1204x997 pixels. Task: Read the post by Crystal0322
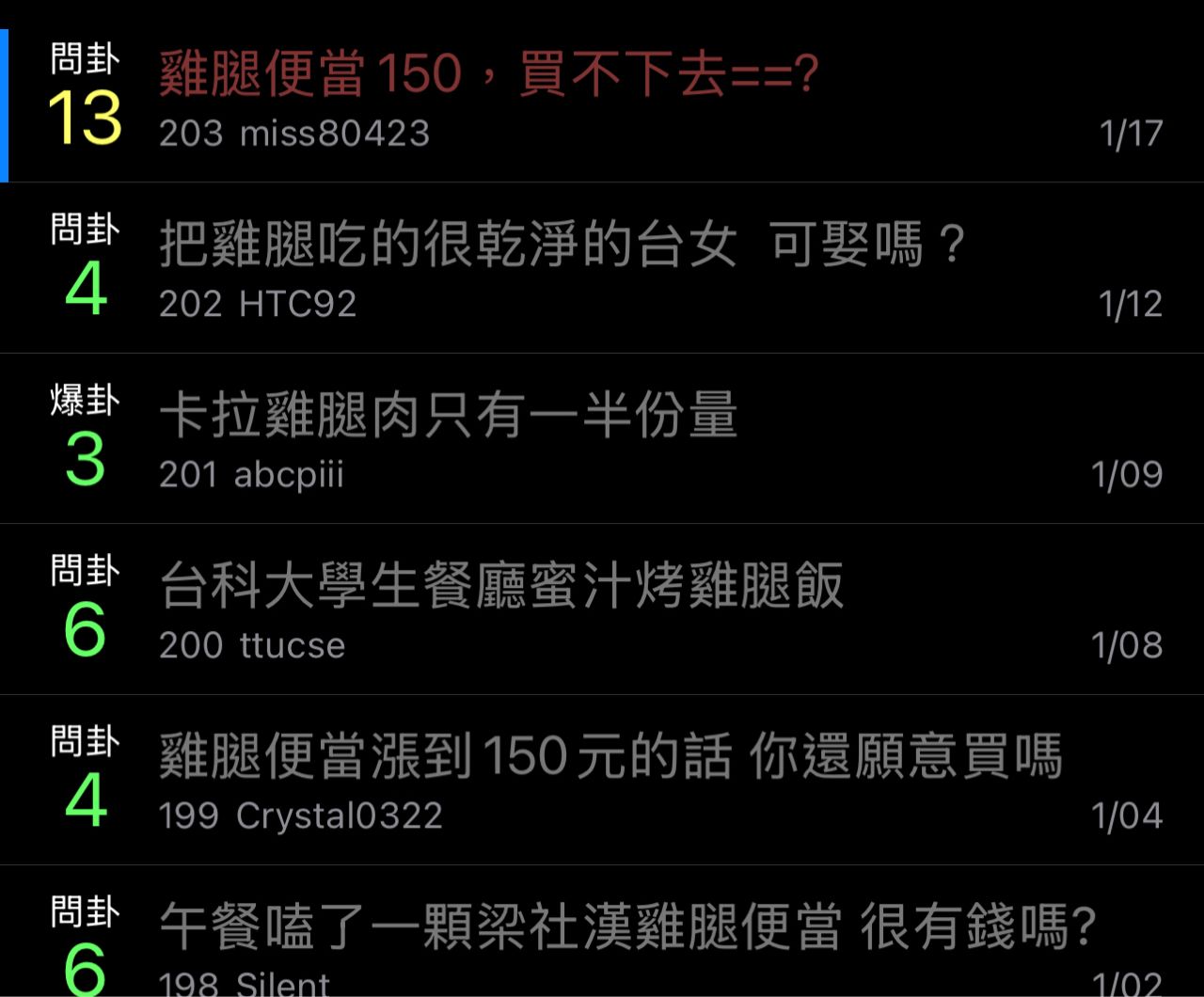pos(610,757)
